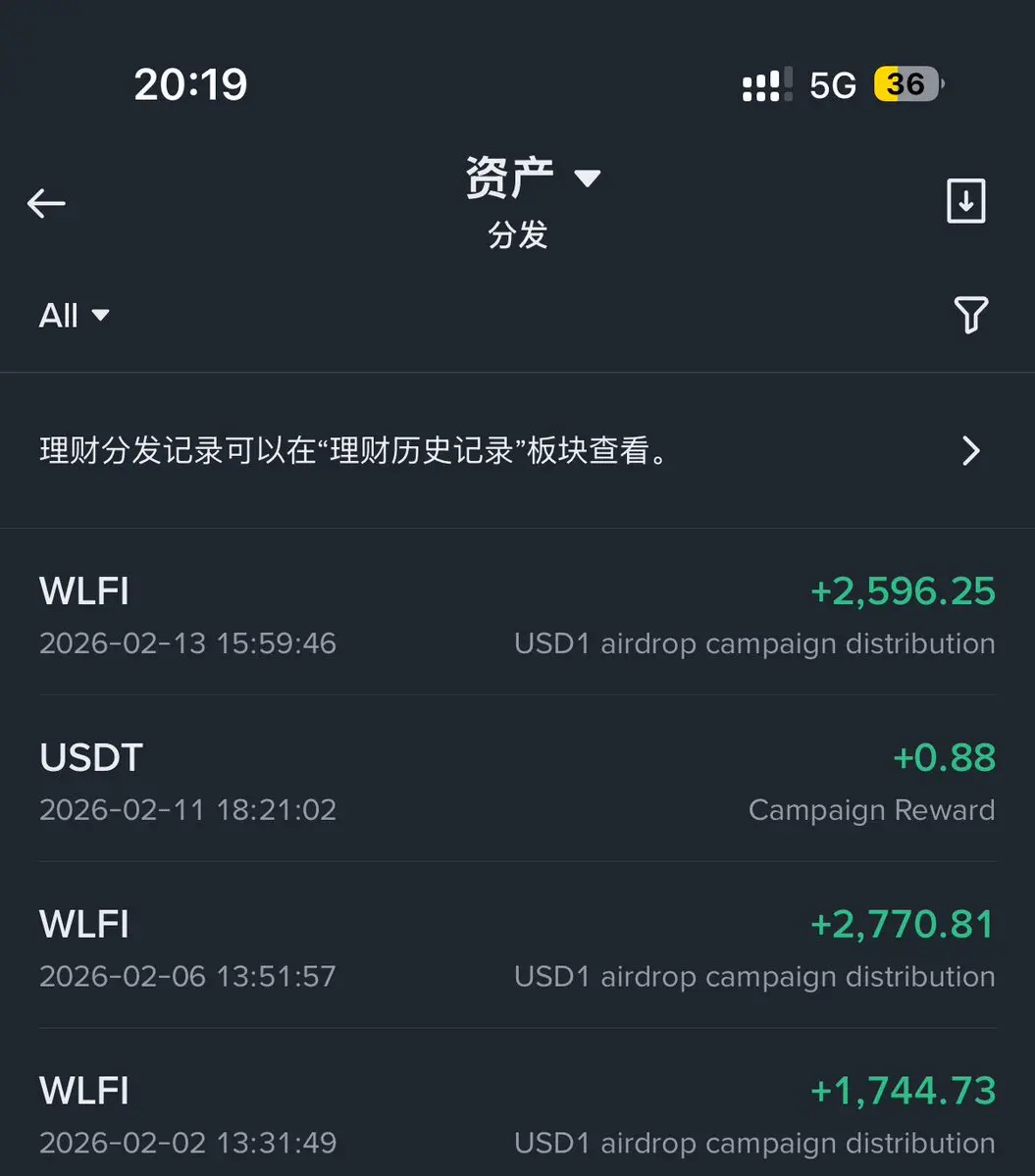View the USDT +0.88 Campaign Reward entry
1035x1176 pixels.
coord(517,782)
